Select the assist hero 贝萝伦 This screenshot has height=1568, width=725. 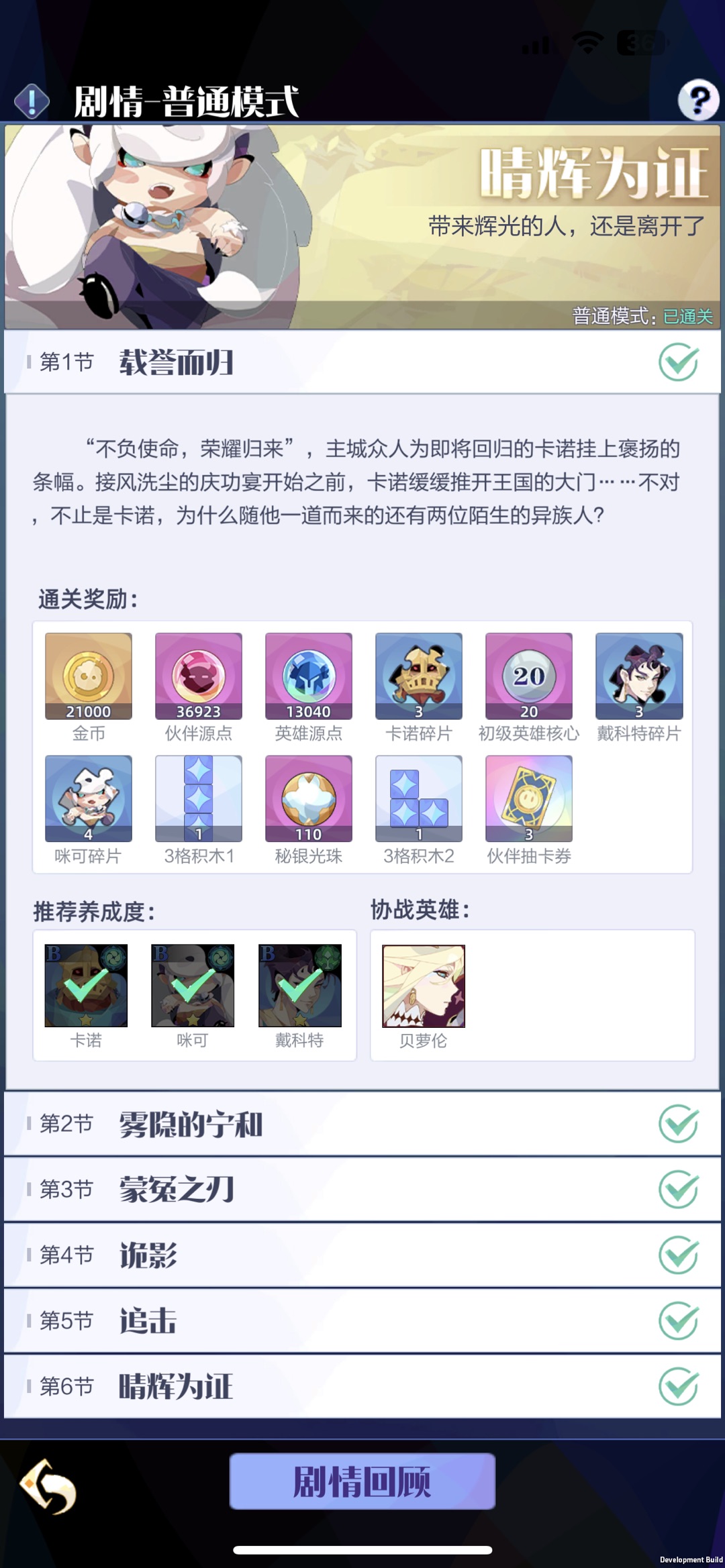424,986
